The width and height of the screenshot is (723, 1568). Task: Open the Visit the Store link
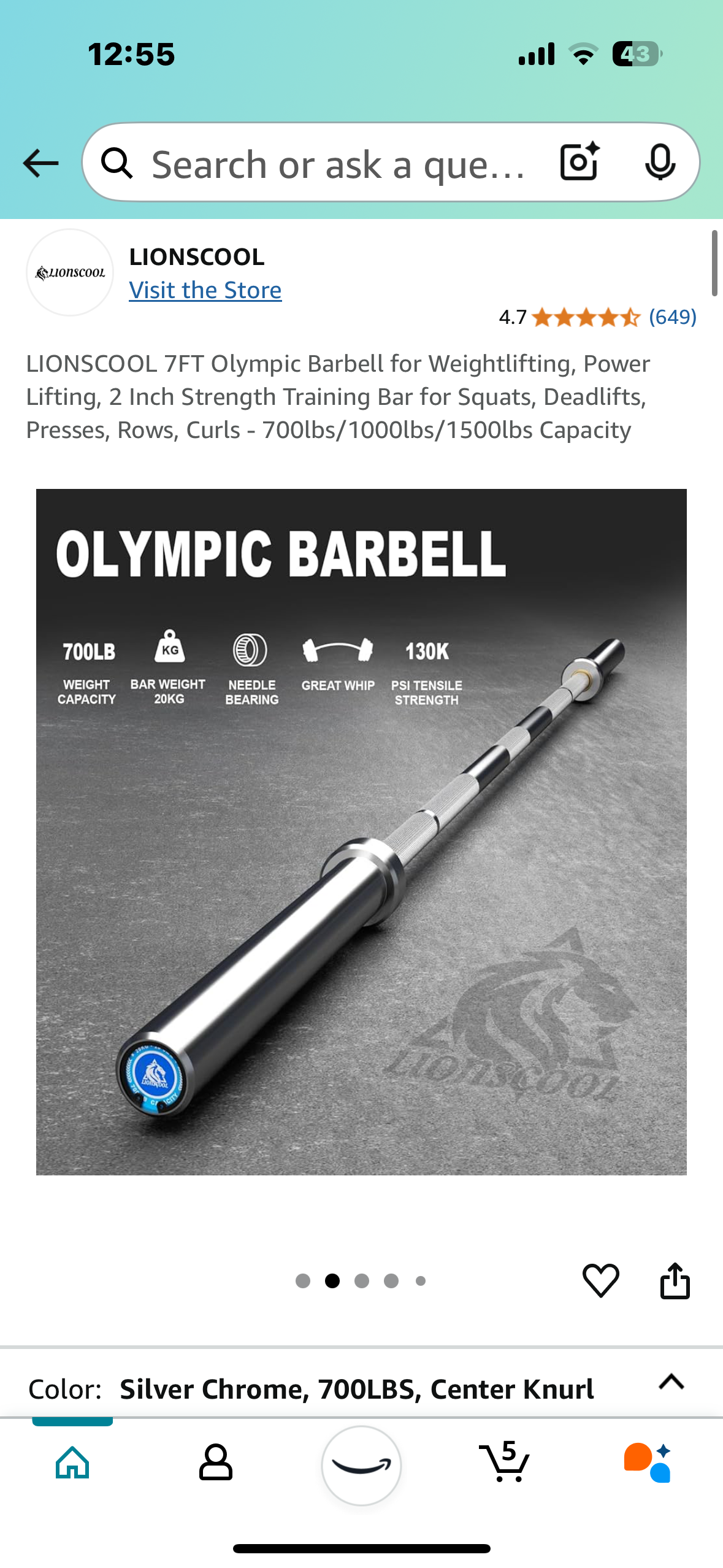coord(205,290)
